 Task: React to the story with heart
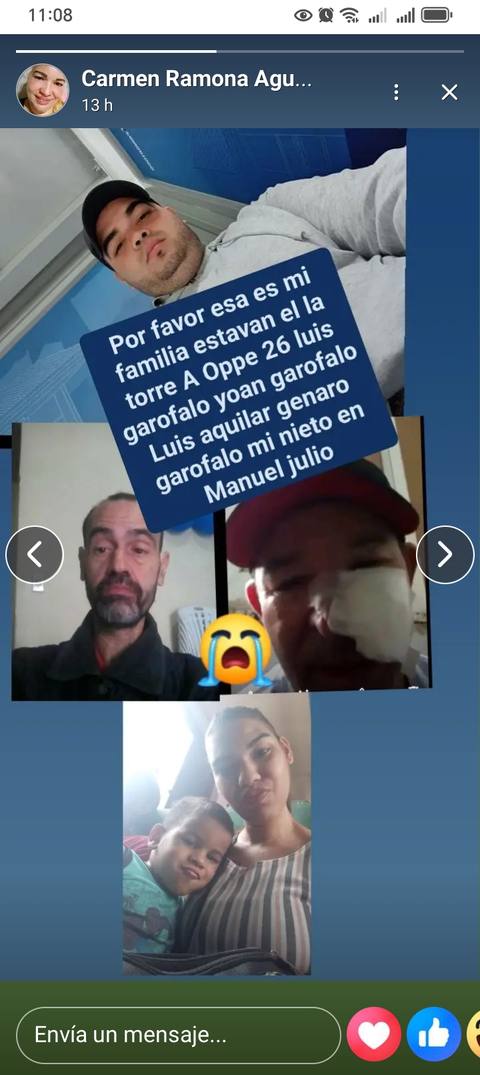[374, 1035]
